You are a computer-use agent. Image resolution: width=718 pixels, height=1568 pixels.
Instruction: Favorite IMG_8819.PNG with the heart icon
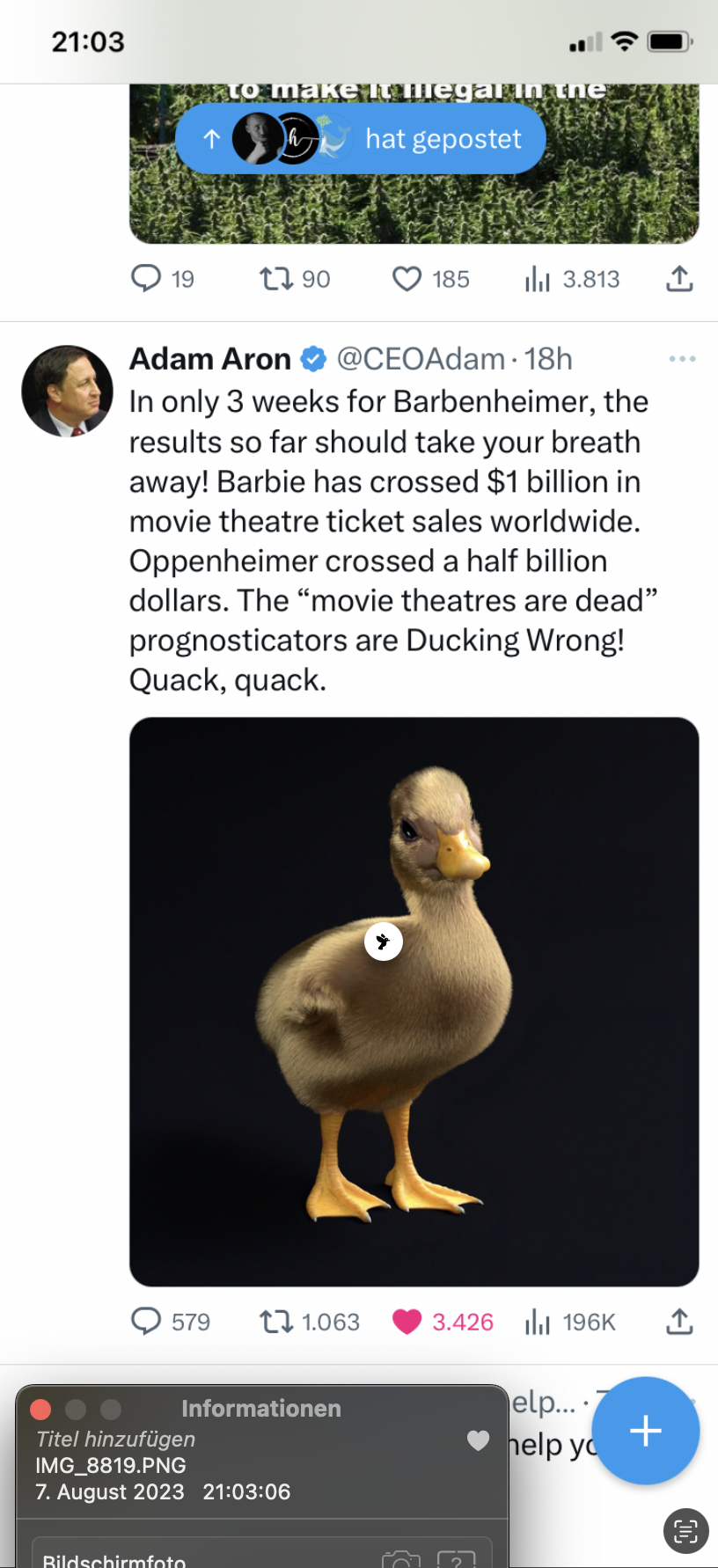coord(478,1440)
